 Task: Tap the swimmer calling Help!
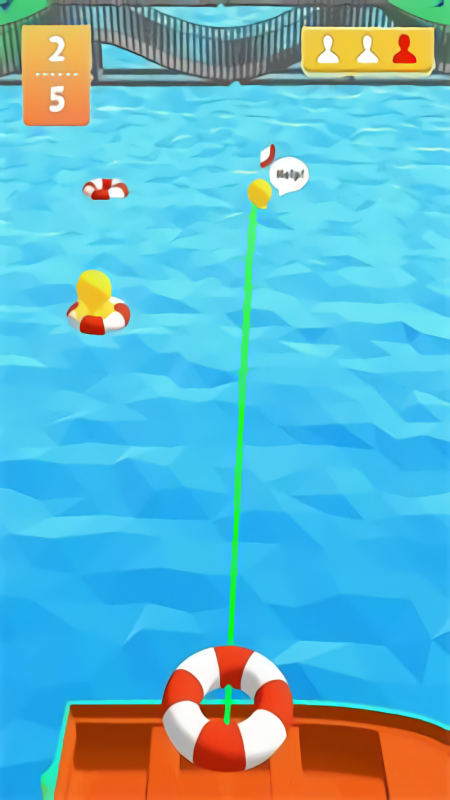point(260,194)
